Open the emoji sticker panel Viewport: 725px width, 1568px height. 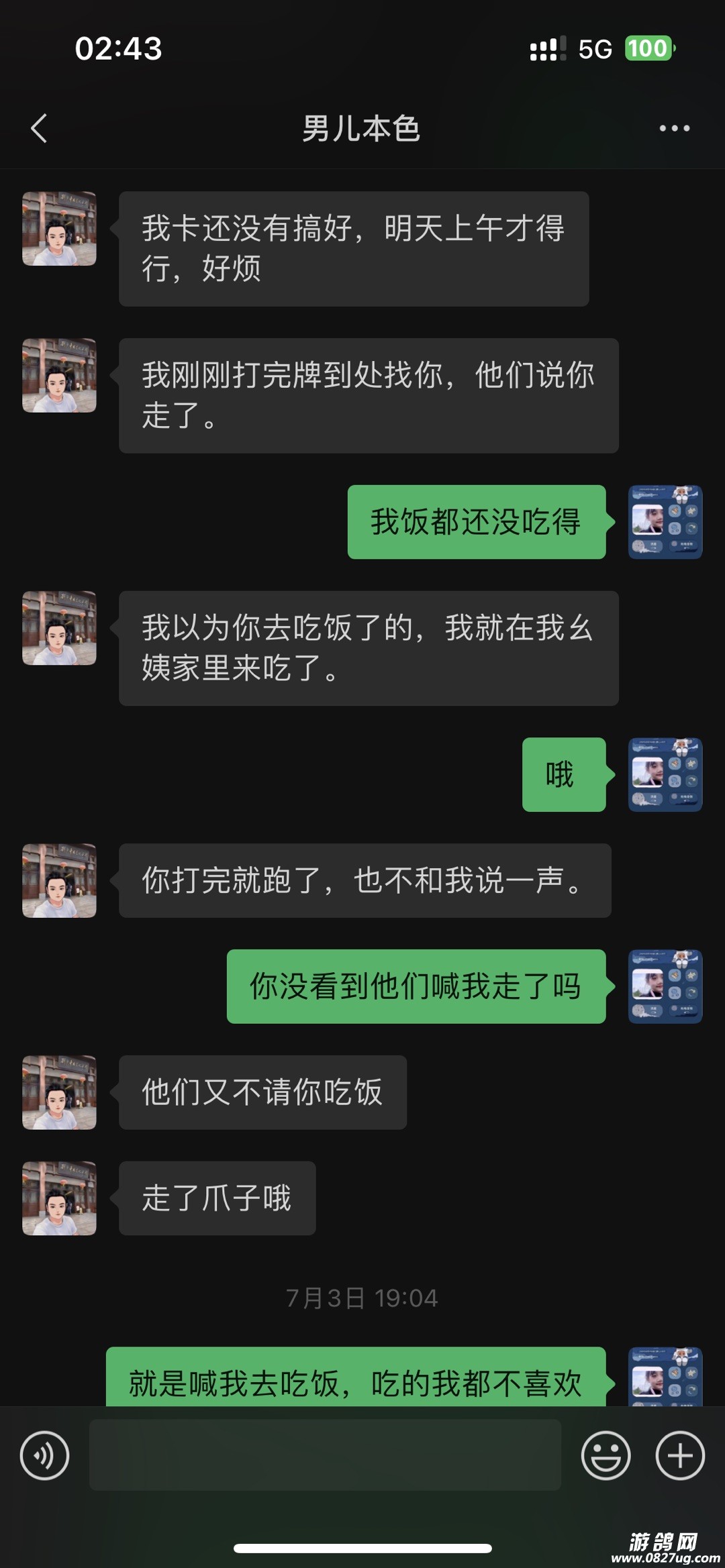pyautogui.click(x=606, y=1455)
